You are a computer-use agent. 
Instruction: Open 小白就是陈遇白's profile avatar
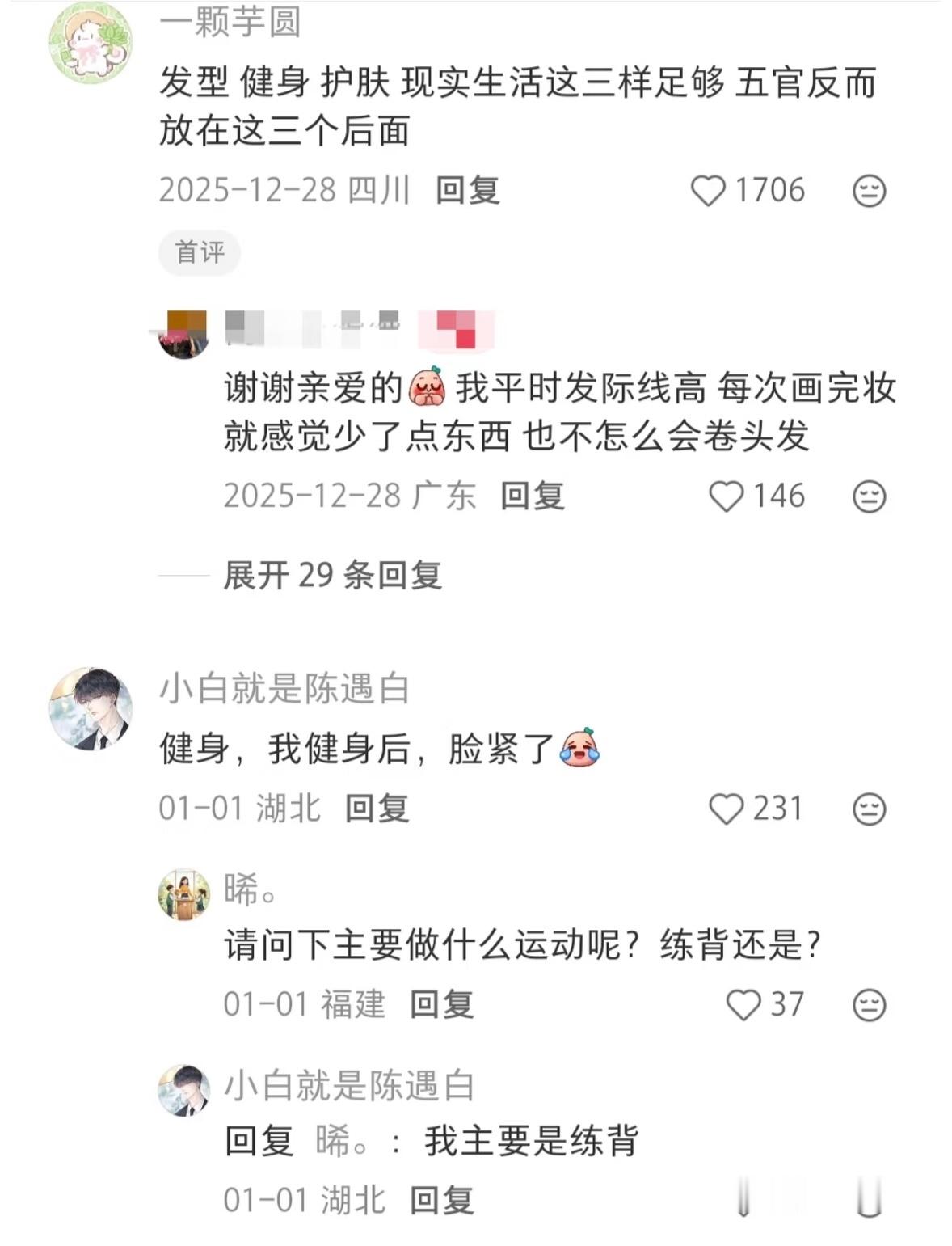click(89, 712)
